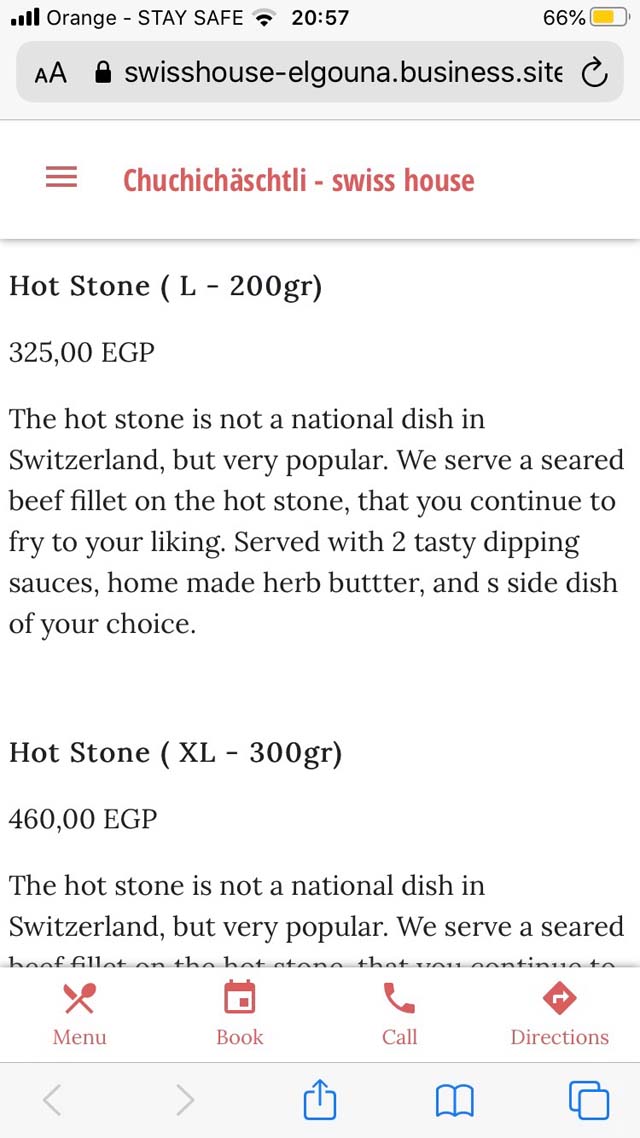This screenshot has width=640, height=1138.
Task: Show open Safari tabs
Action: [588, 1100]
